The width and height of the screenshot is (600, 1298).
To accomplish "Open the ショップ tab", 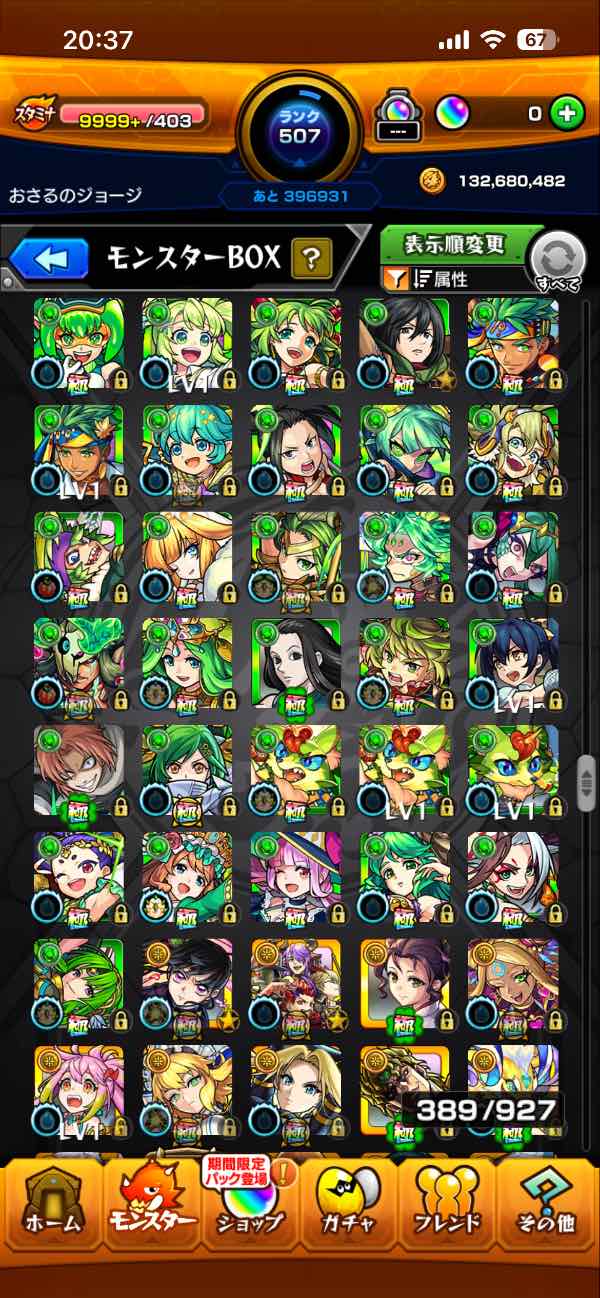I will (250, 1212).
